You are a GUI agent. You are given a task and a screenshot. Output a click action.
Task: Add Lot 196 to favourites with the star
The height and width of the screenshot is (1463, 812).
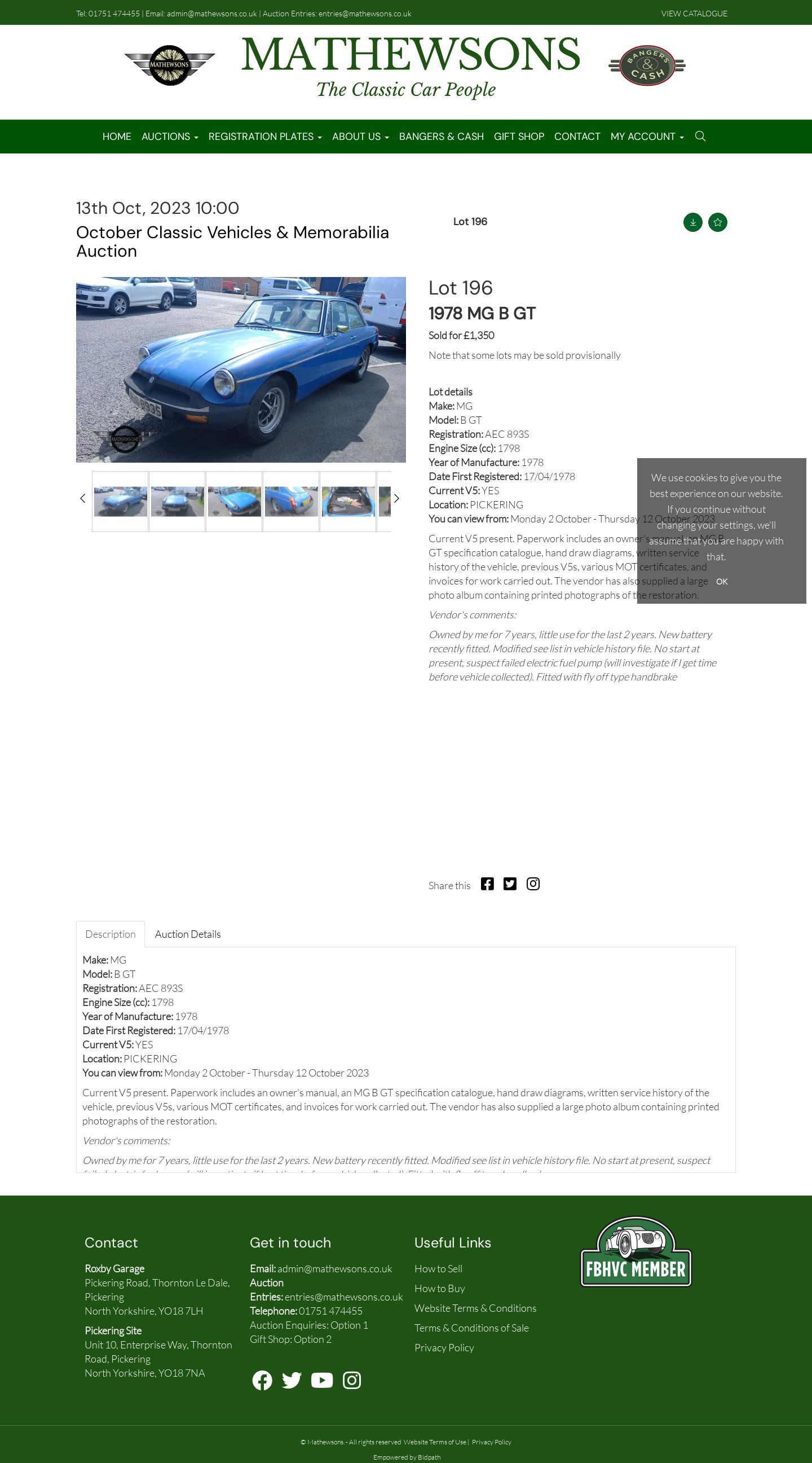pos(717,222)
